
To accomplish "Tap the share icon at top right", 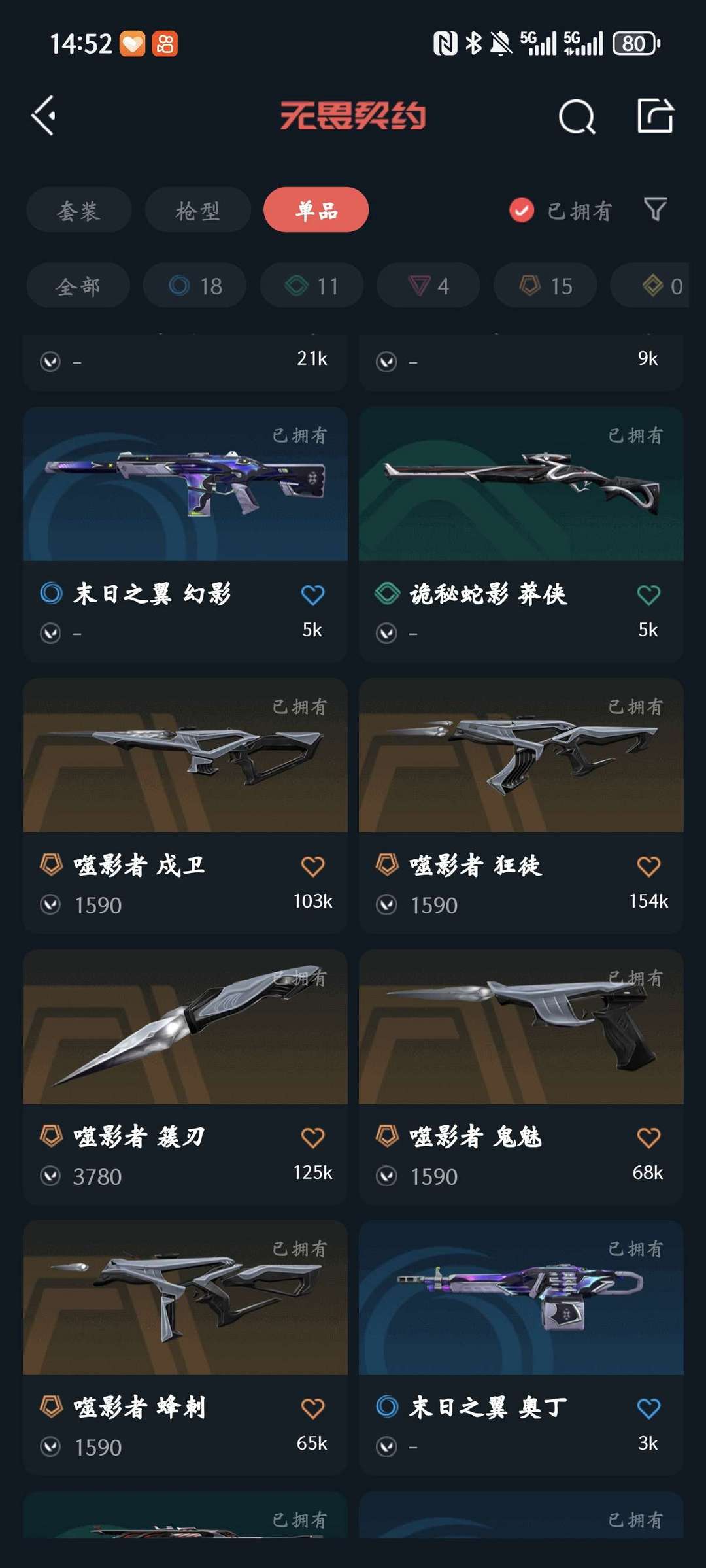I will [x=657, y=118].
